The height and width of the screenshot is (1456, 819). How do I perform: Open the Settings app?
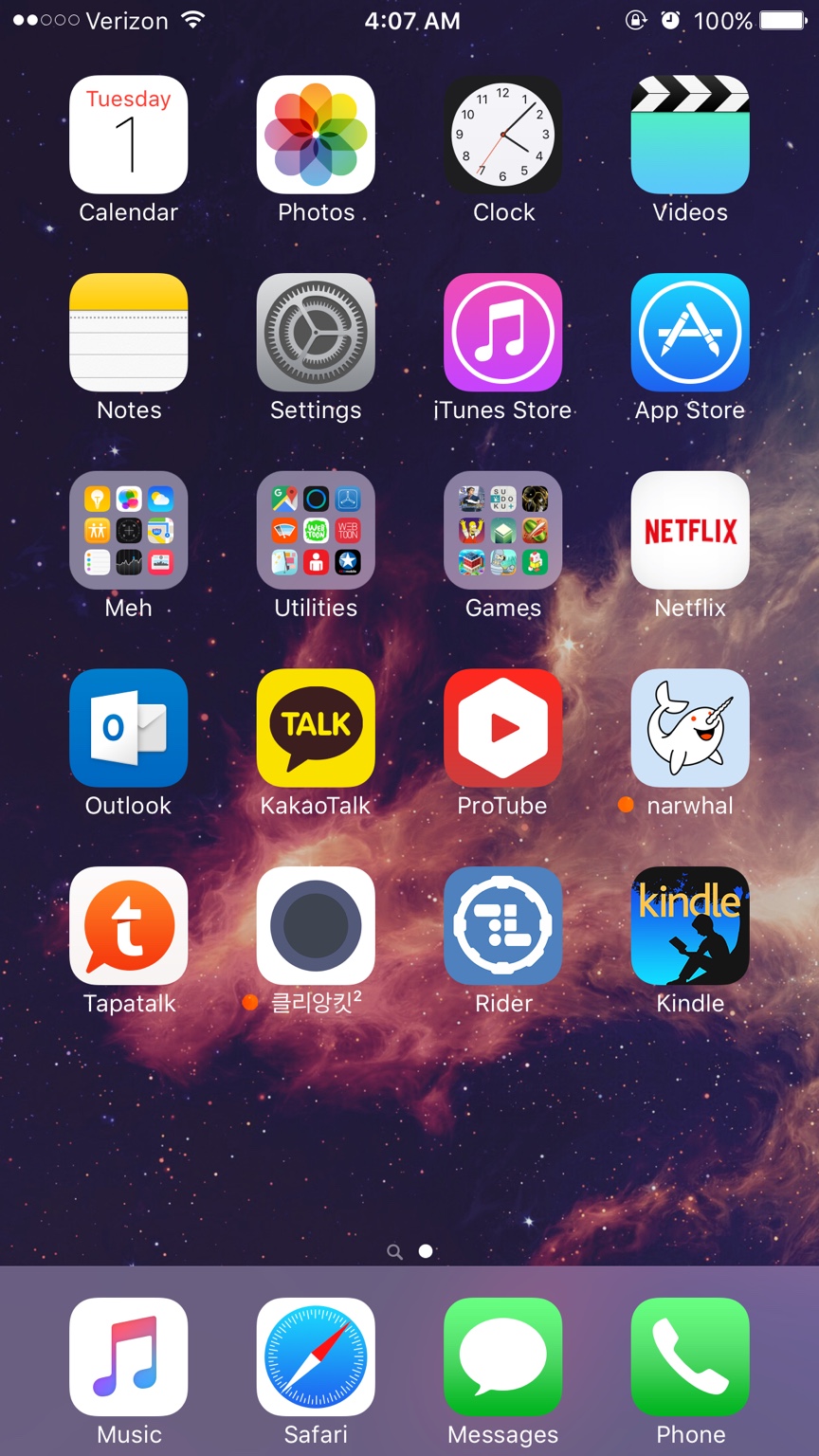[x=316, y=333]
